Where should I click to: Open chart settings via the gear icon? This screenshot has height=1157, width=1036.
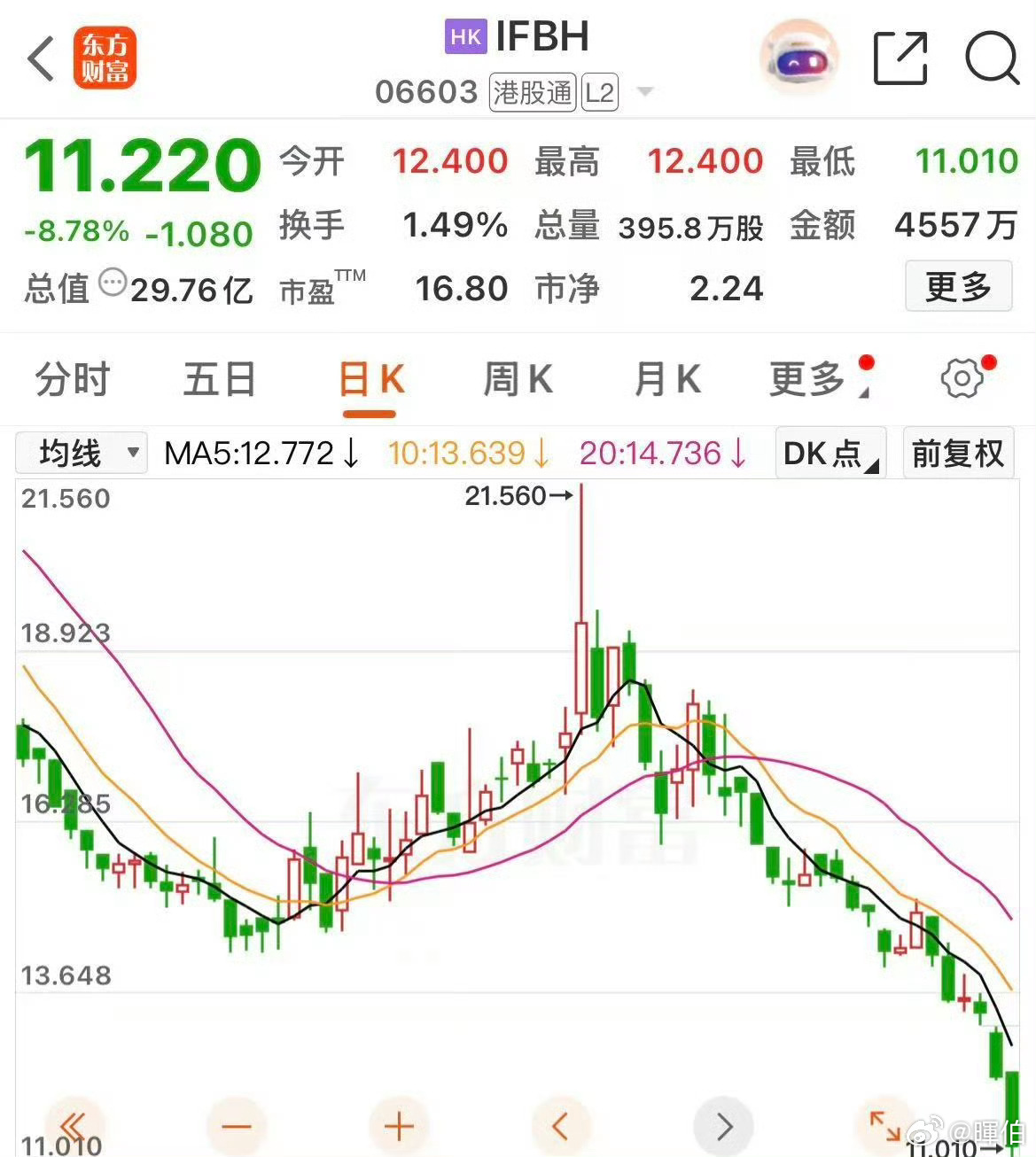[x=962, y=378]
